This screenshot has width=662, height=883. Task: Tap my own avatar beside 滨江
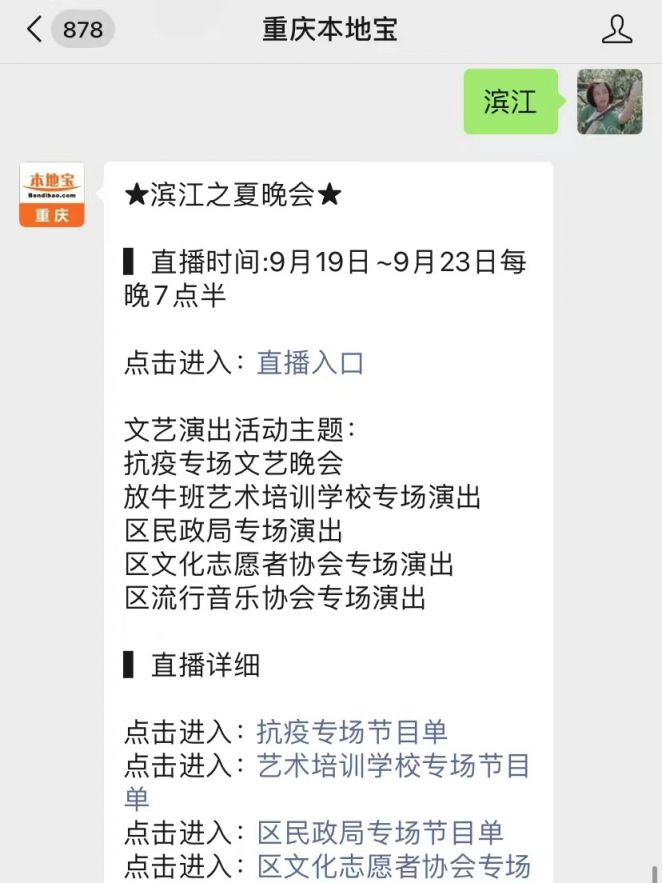[609, 102]
